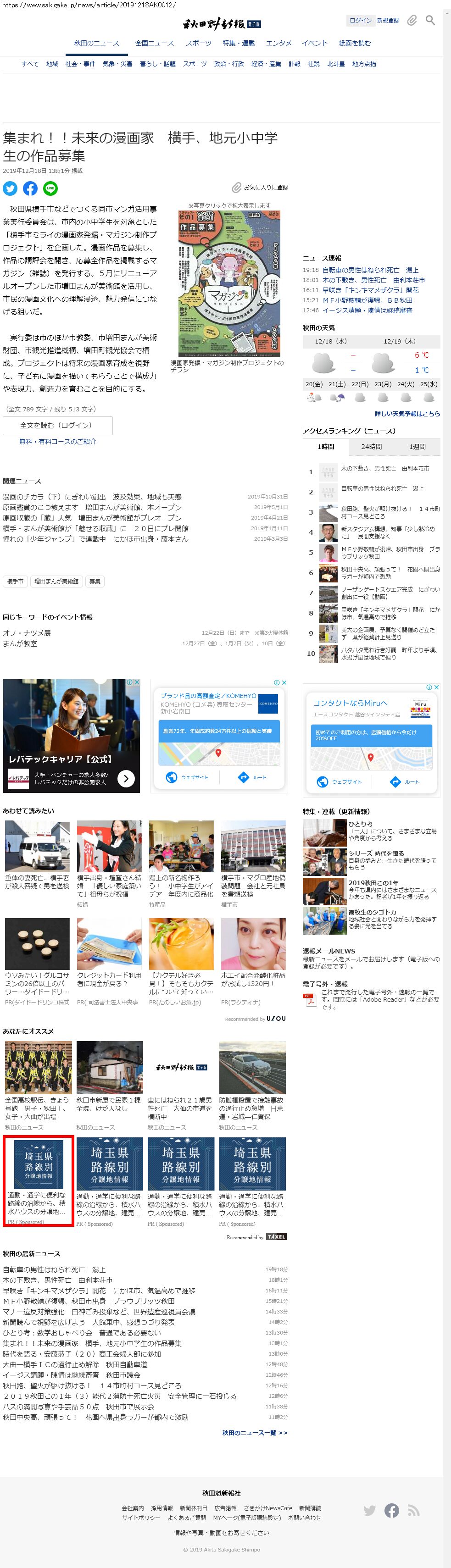Open 秋田のニュース一覧 link
The image size is (451, 1568).
tap(255, 1432)
